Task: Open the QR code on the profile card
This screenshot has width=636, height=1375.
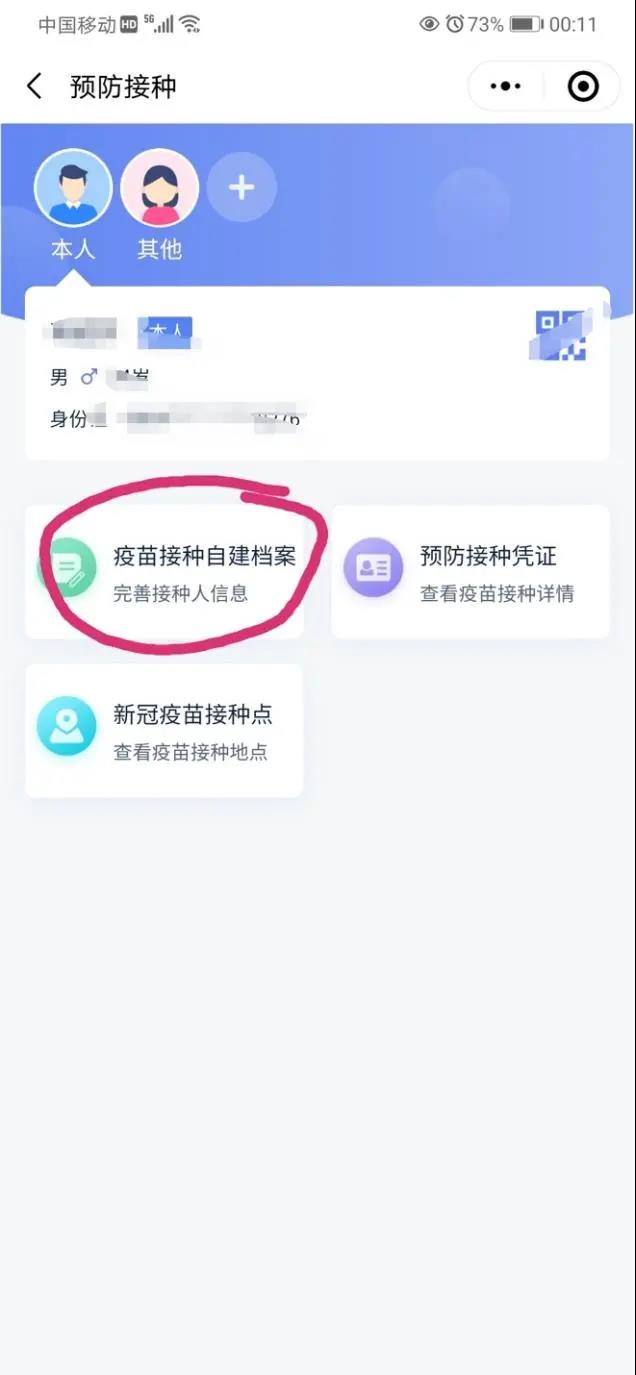Action: [x=560, y=335]
